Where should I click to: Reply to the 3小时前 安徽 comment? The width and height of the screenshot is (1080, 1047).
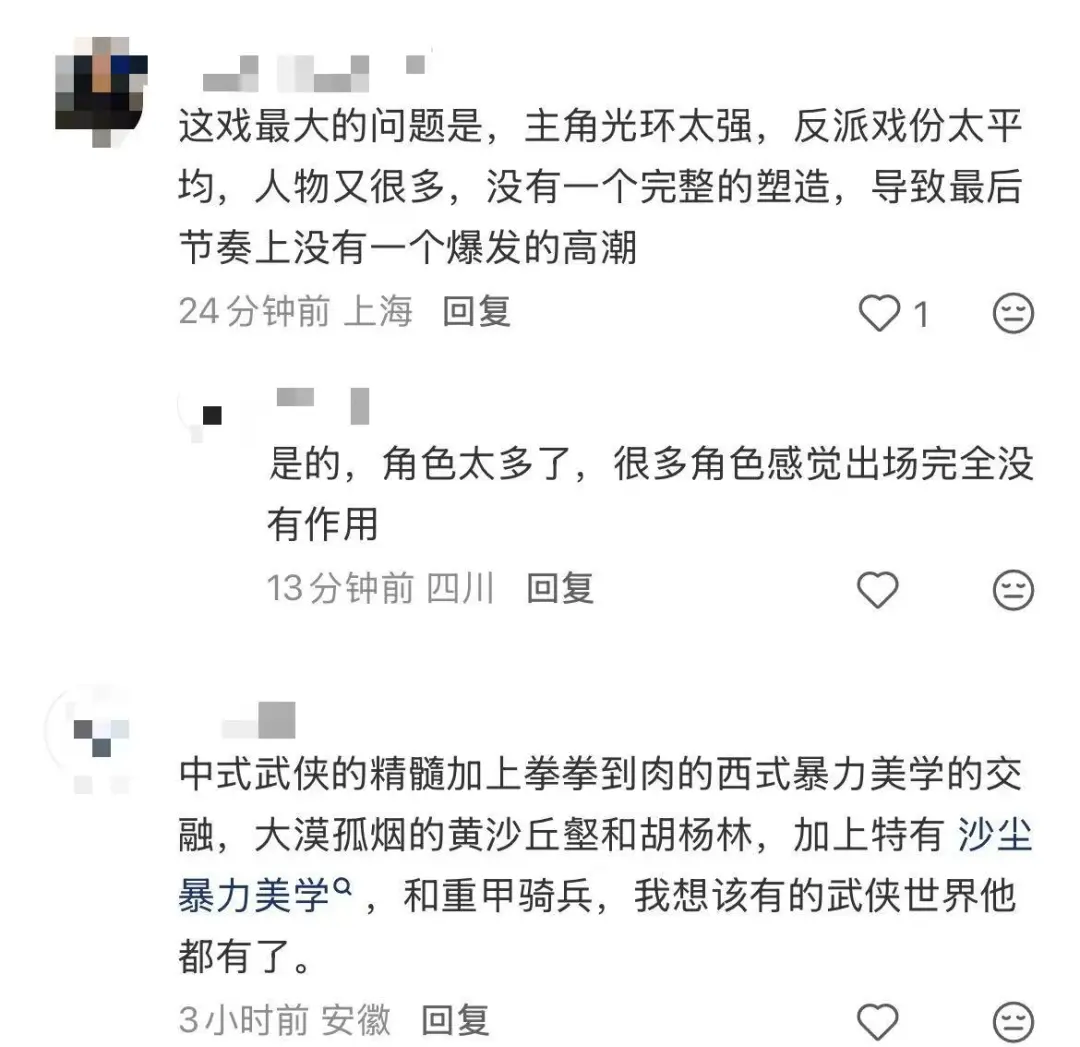tap(455, 1020)
